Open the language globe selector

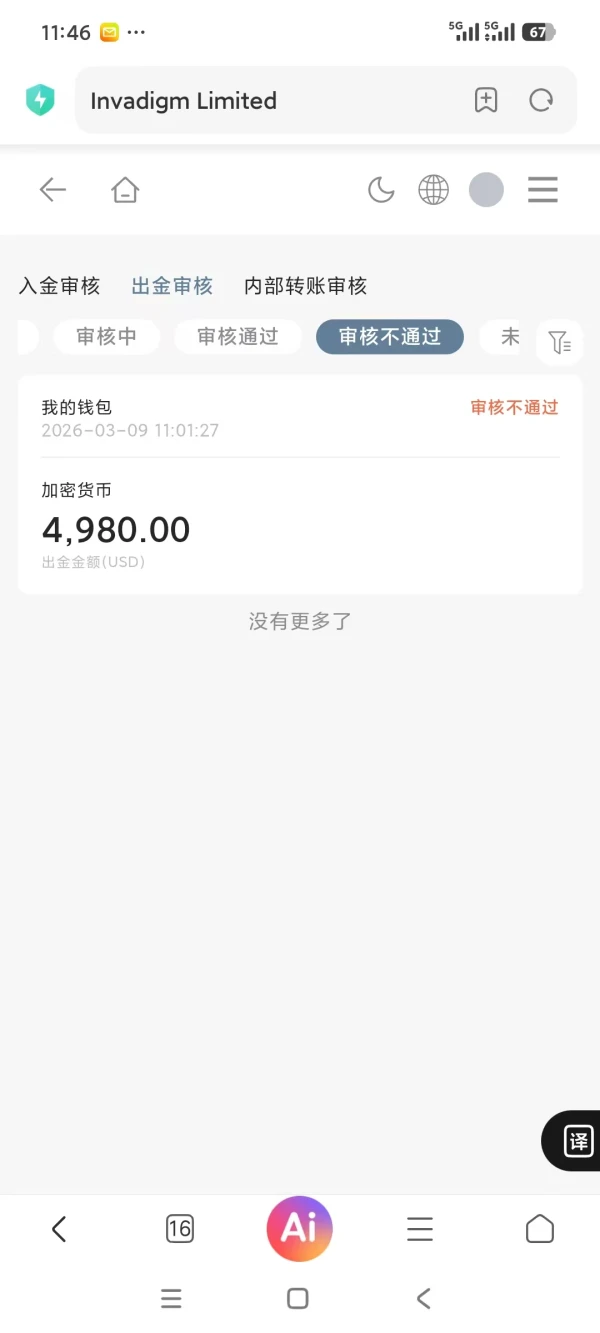point(433,189)
